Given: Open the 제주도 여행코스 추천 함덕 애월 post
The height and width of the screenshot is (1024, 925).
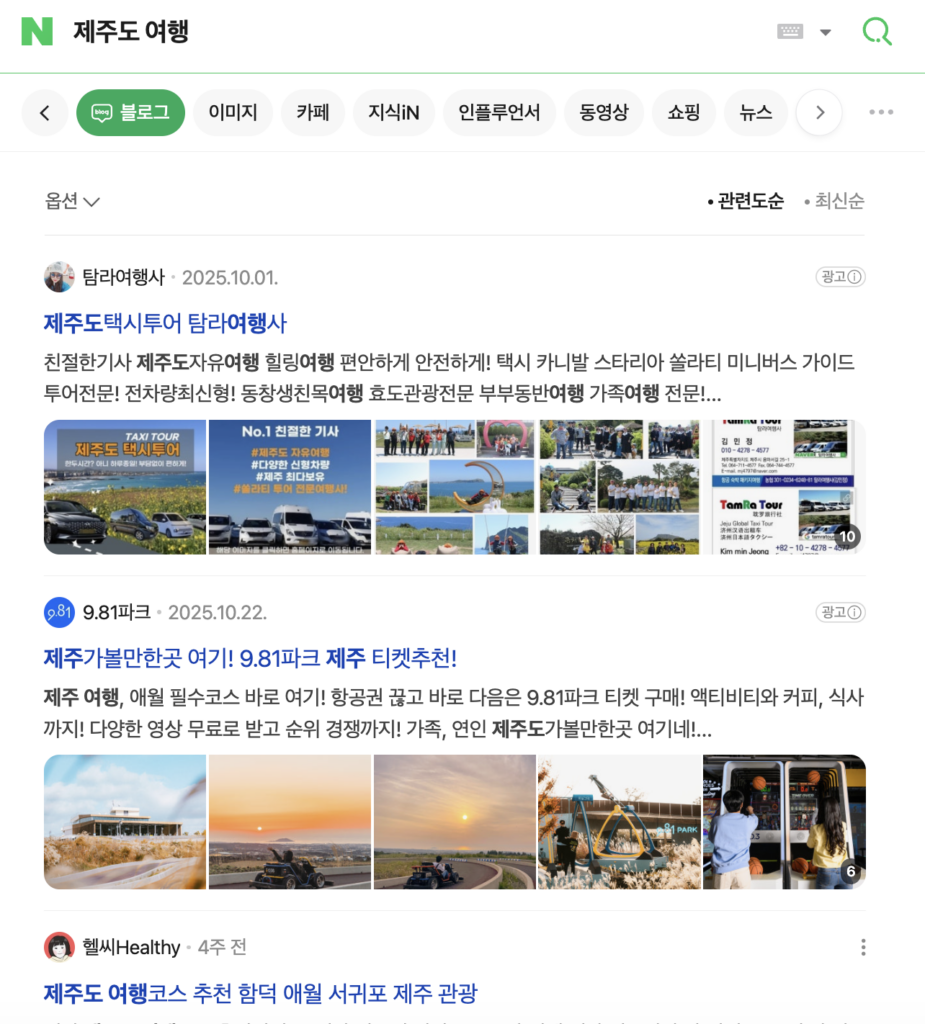Looking at the screenshot, I should (260, 993).
